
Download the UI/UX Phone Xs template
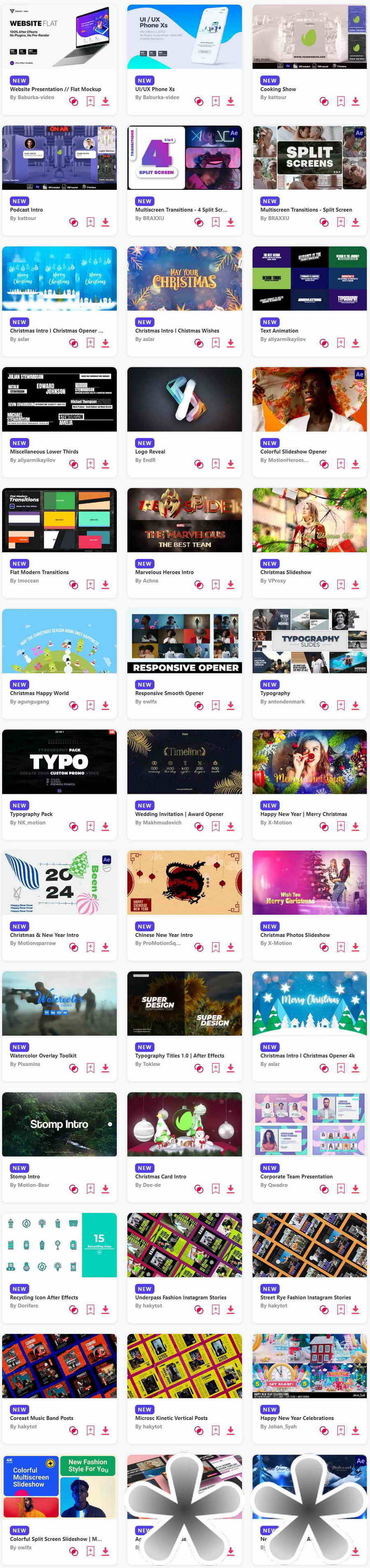pos(231,101)
